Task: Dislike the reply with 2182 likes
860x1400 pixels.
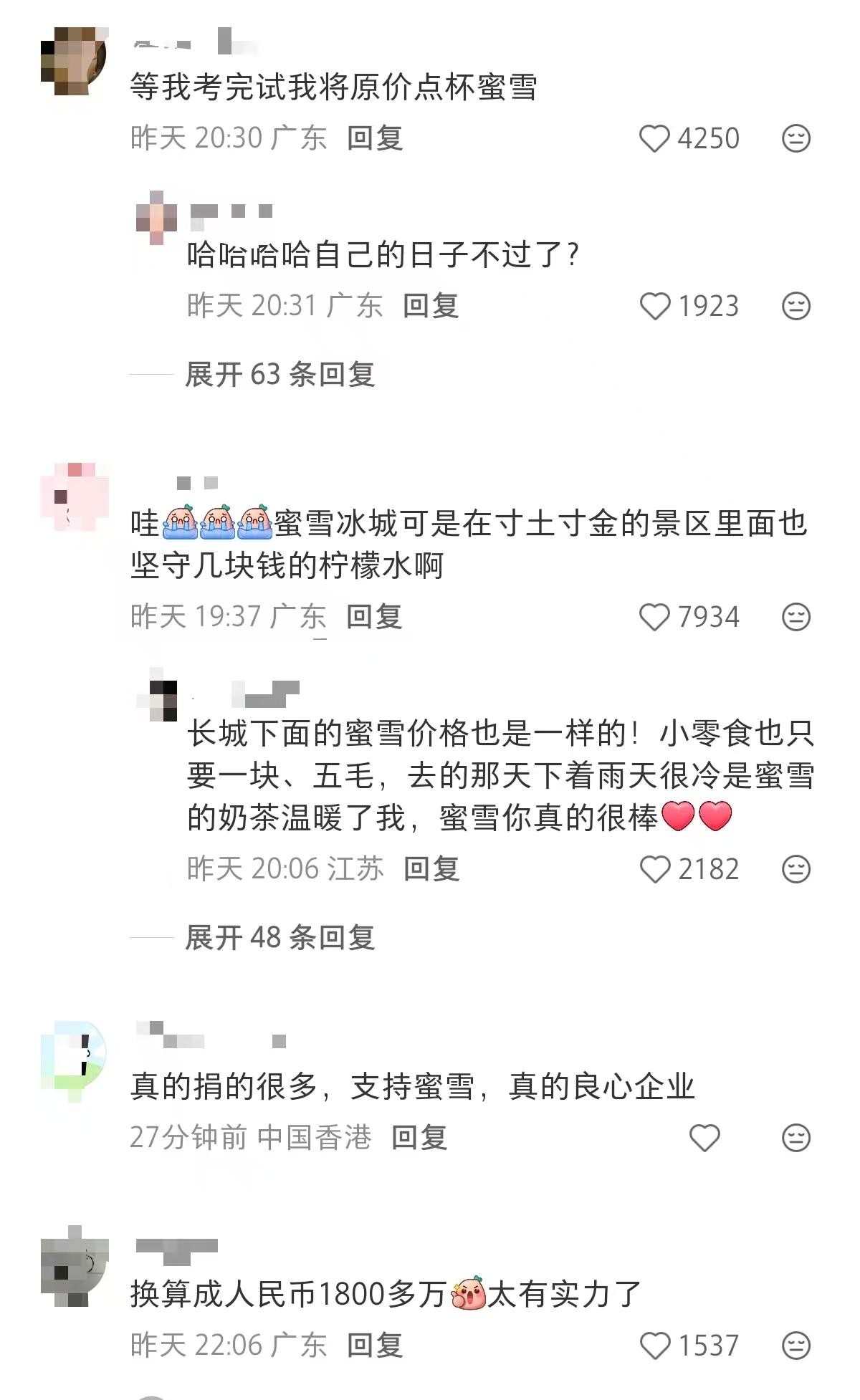Action: (x=795, y=869)
